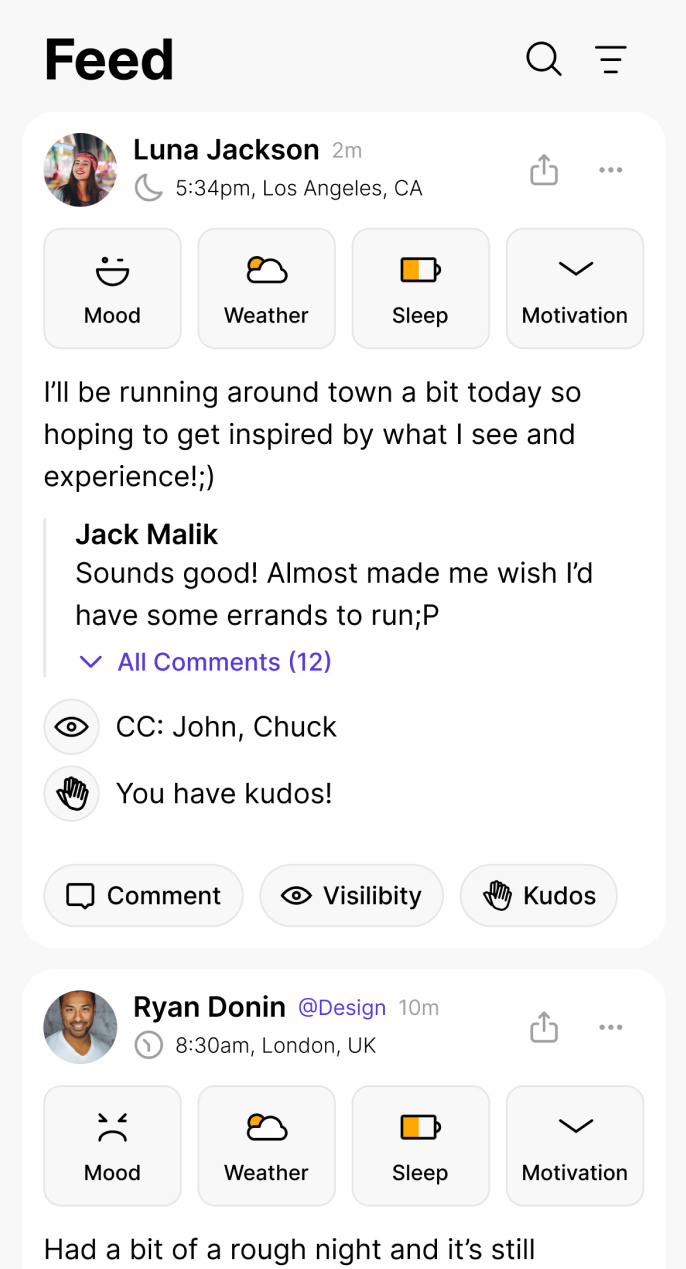
Task: Open Motivation chip on Luna Jackson's post
Action: 575,288
